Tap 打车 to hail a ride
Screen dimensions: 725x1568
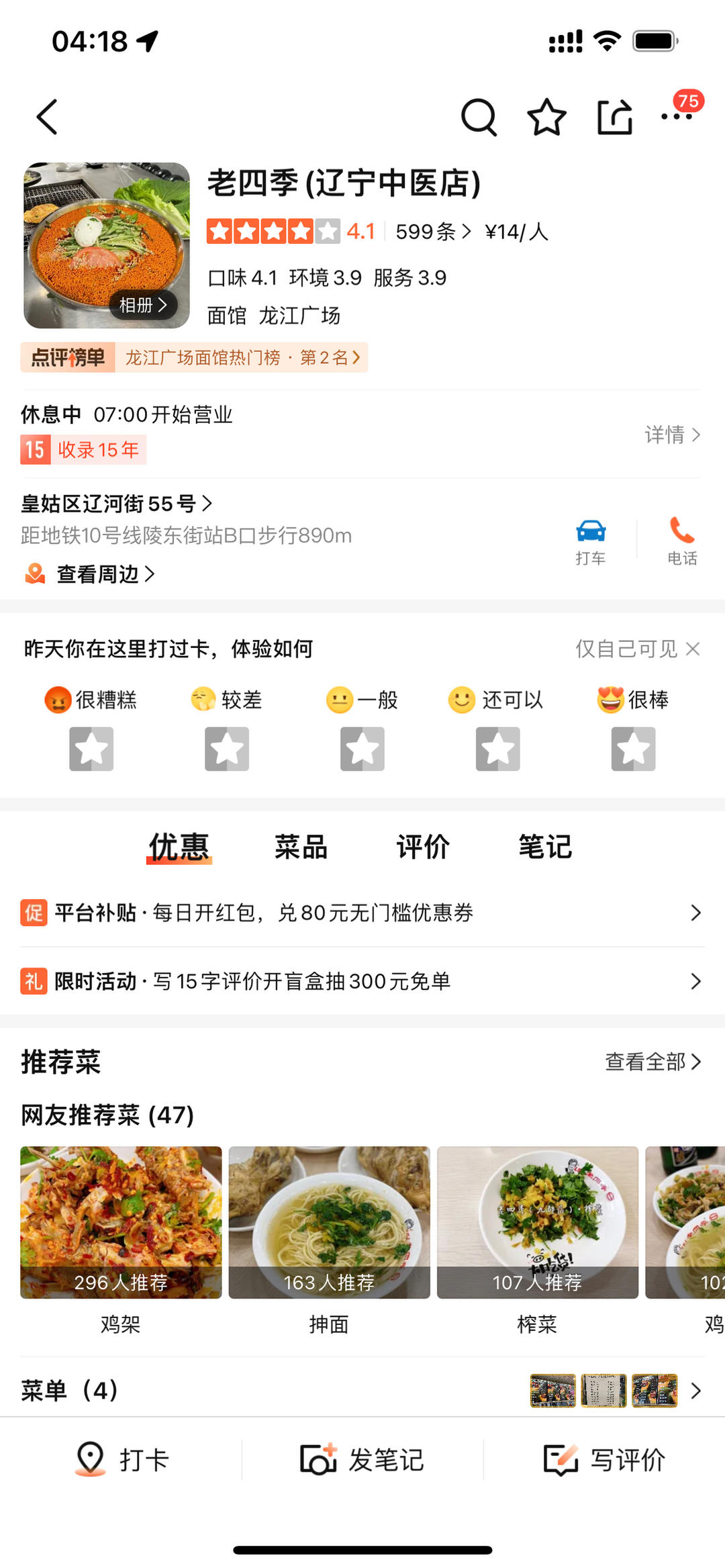(591, 541)
